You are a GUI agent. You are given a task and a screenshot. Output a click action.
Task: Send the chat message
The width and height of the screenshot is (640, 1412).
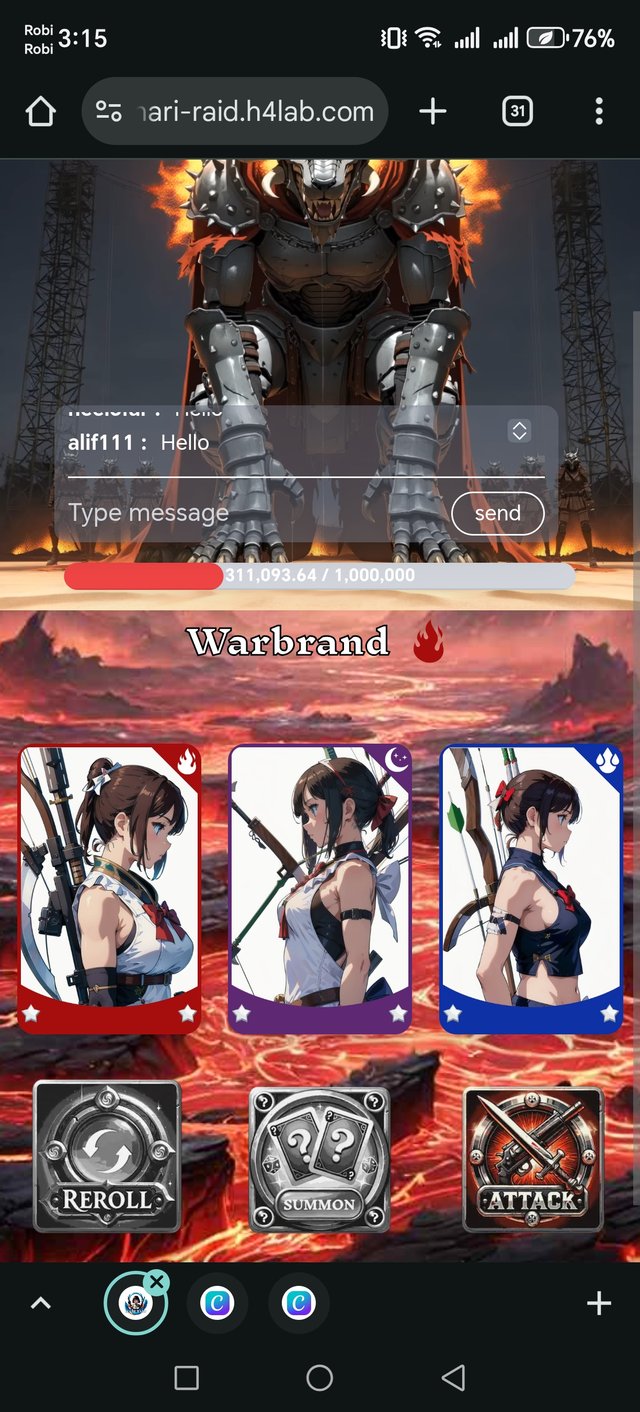[x=497, y=514]
